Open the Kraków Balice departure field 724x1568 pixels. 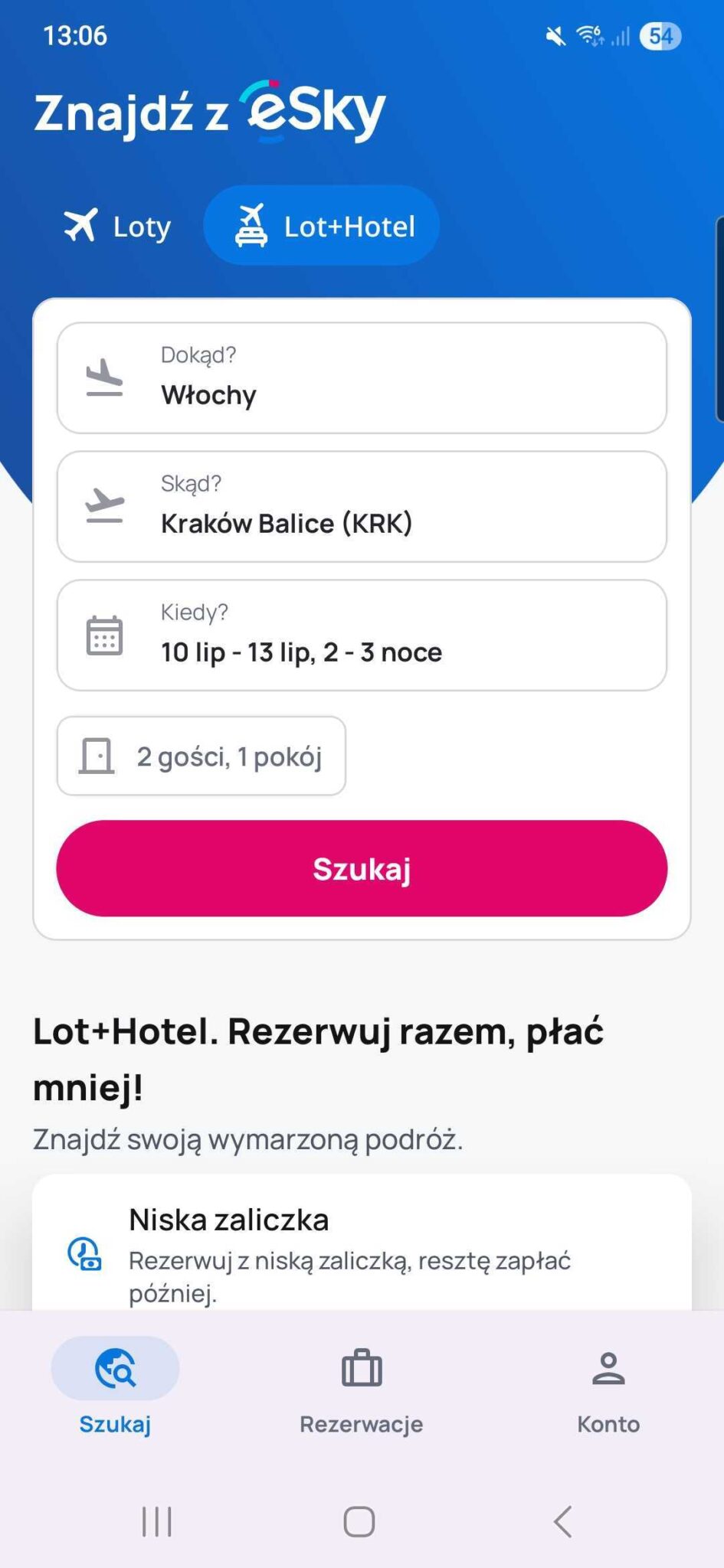coord(362,505)
